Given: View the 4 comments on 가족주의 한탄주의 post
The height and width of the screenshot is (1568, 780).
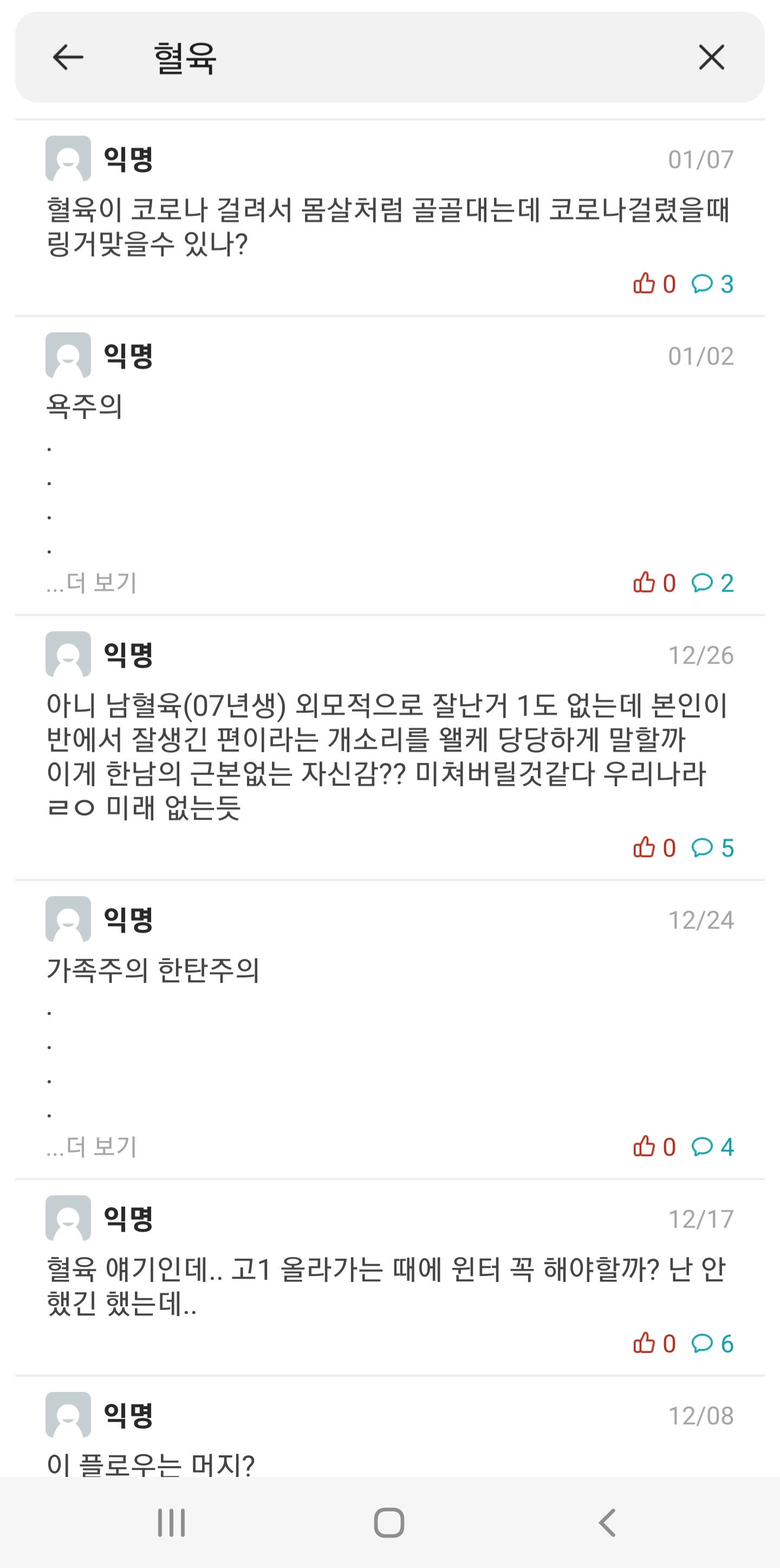Looking at the screenshot, I should click(712, 1147).
